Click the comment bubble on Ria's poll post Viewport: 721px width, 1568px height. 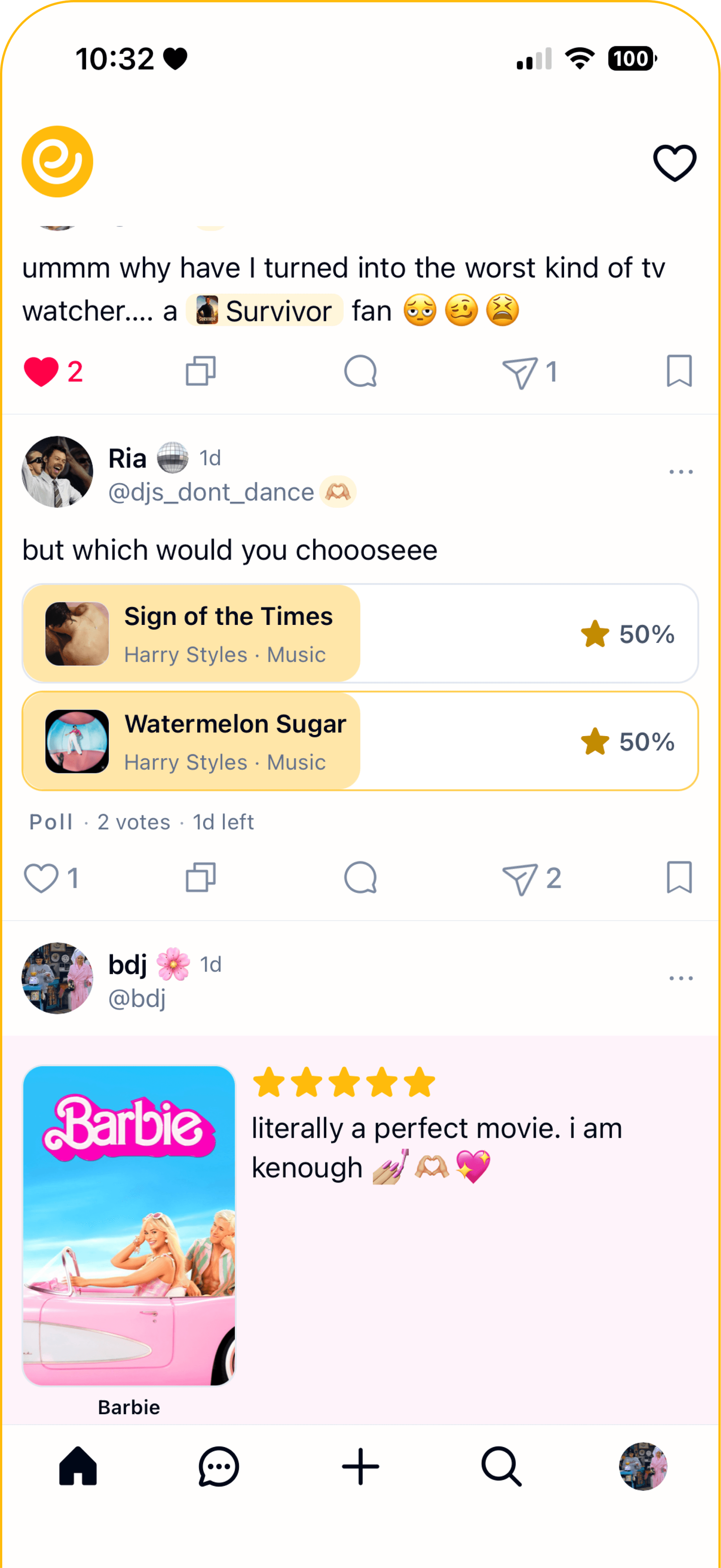[x=360, y=877]
